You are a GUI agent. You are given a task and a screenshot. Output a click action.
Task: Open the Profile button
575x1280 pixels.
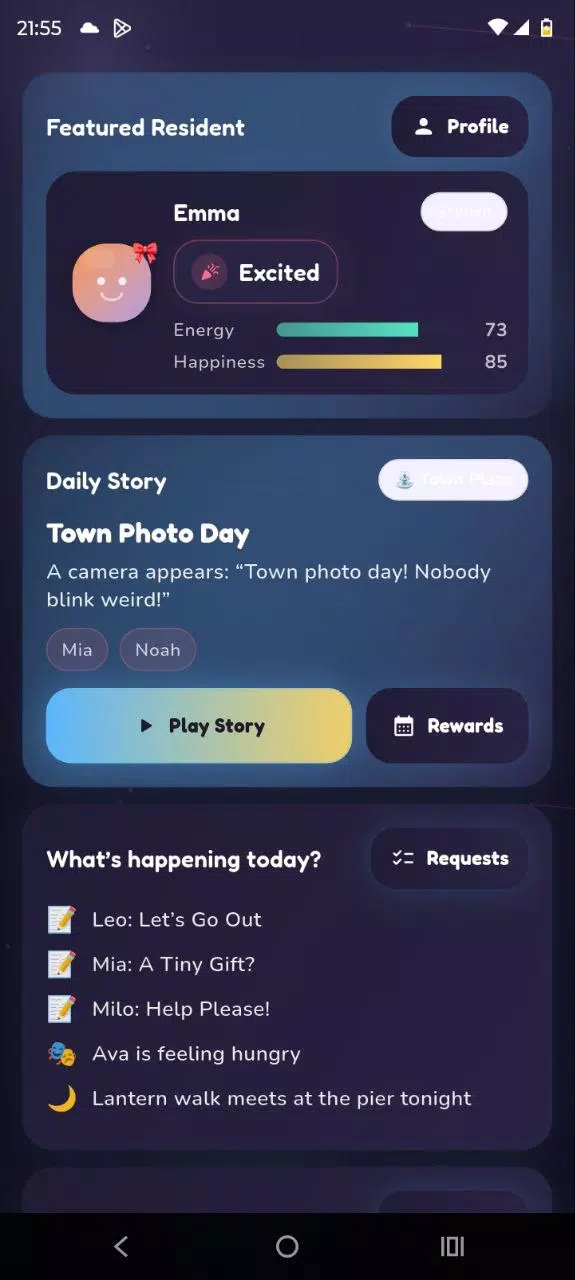click(459, 127)
